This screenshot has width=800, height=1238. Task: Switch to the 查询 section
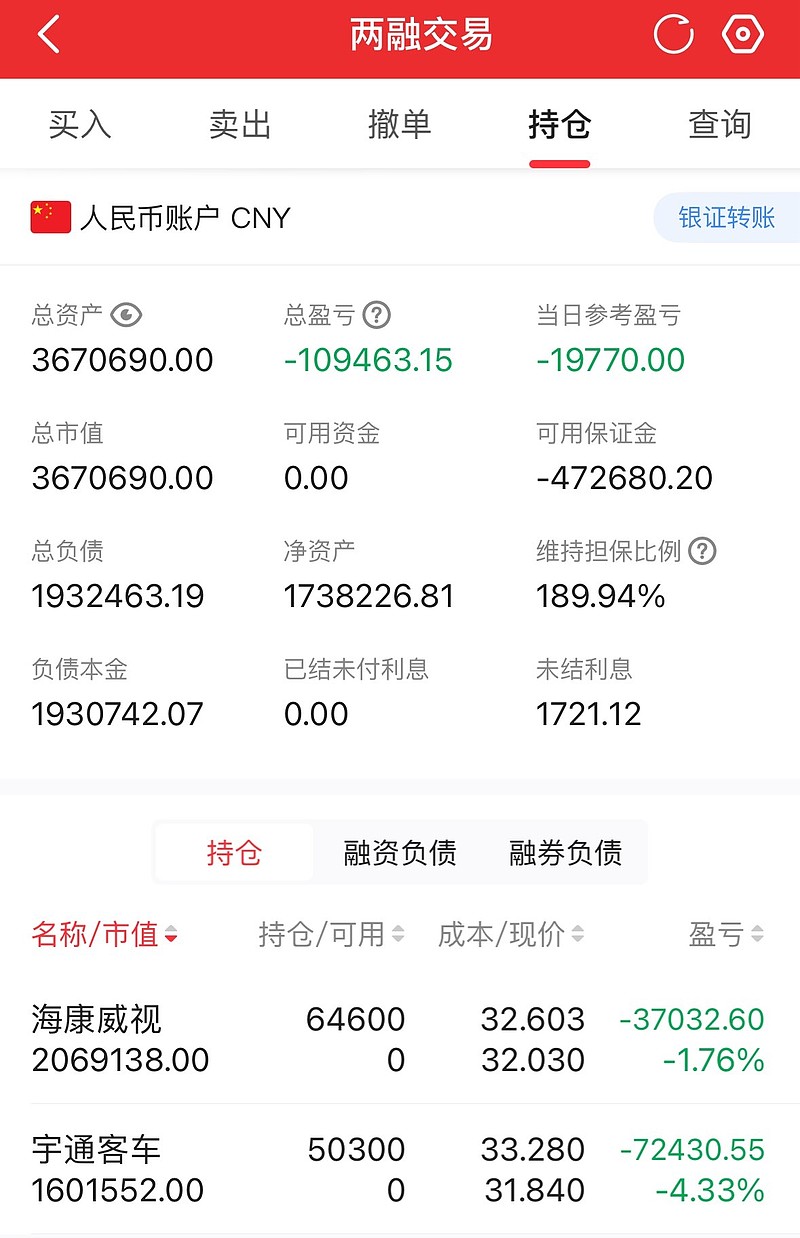pos(718,123)
